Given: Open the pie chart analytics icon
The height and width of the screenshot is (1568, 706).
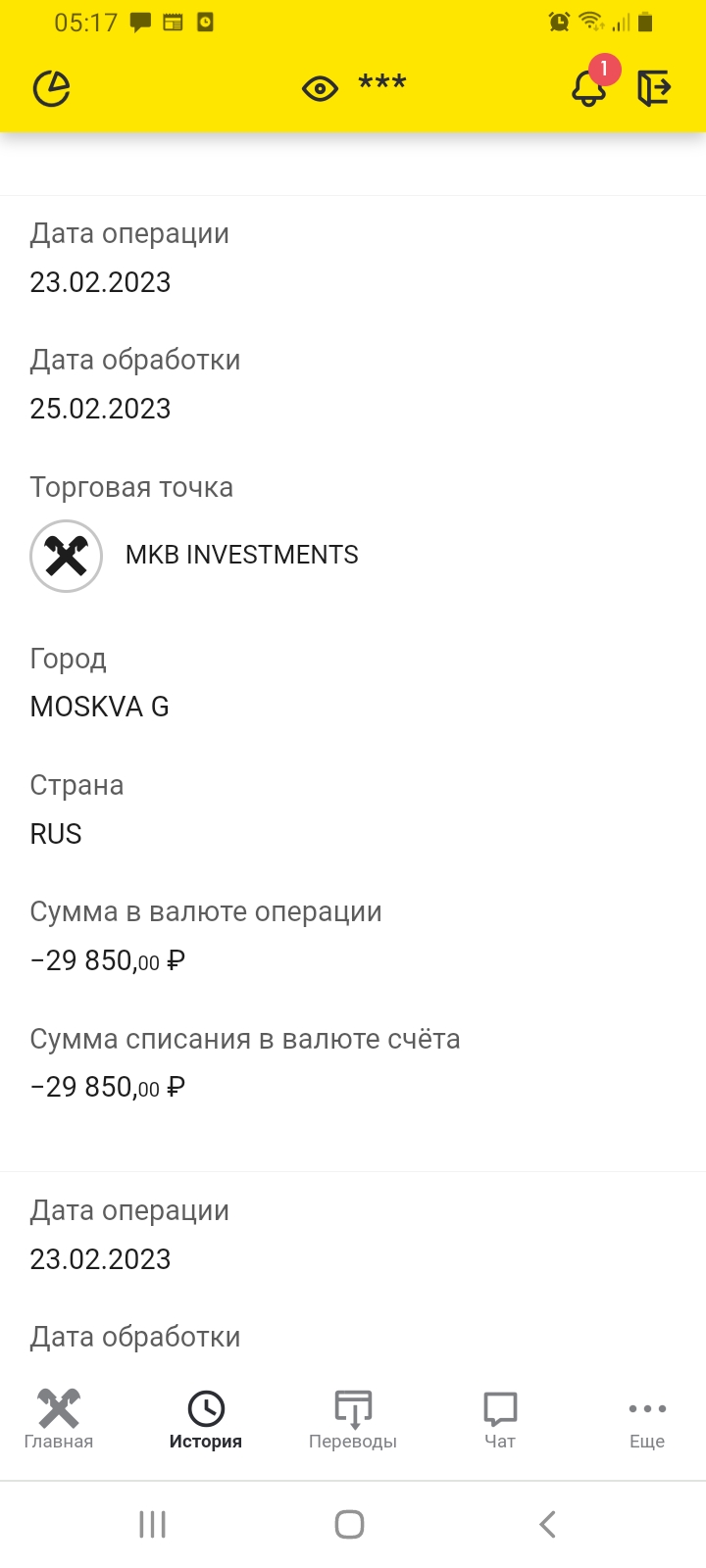Looking at the screenshot, I should (x=52, y=89).
